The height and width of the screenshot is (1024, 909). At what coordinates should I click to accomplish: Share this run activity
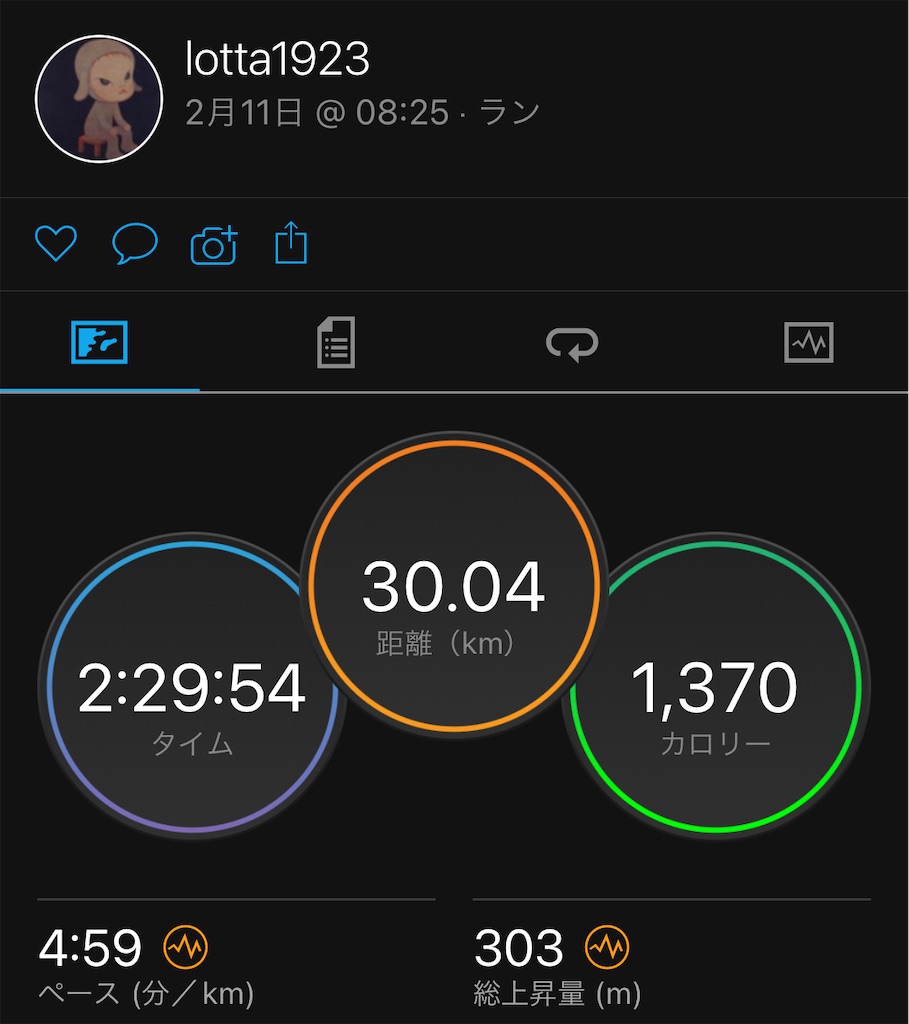coord(290,244)
